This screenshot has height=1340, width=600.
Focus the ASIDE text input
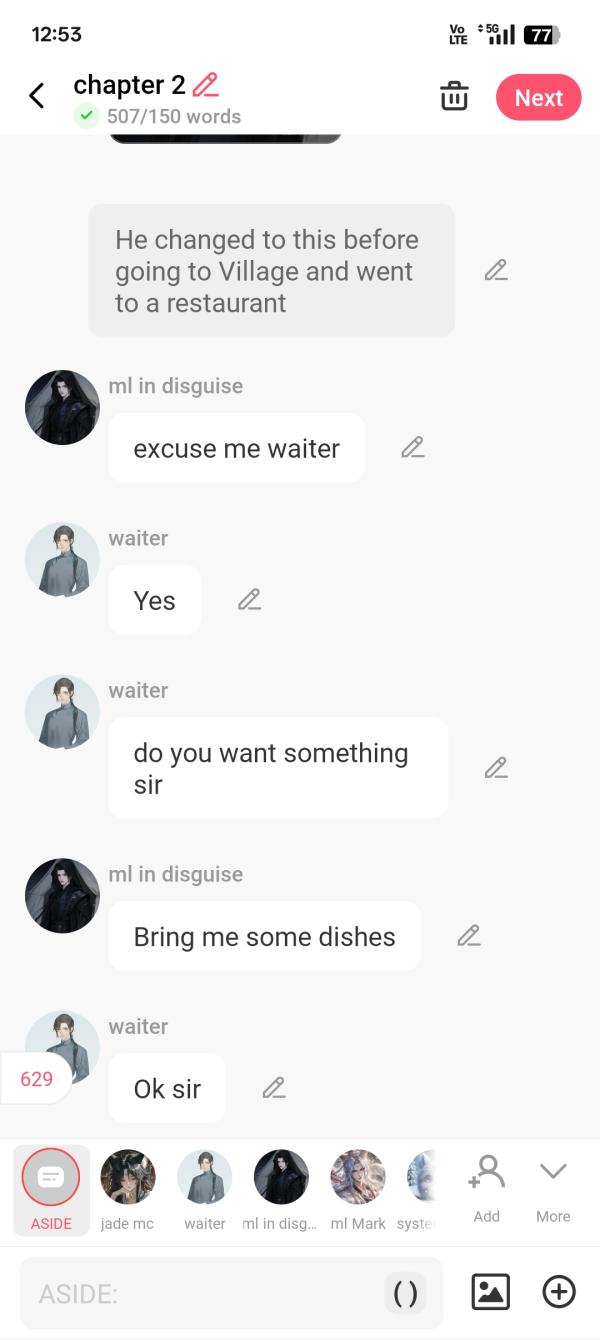tap(200, 1294)
